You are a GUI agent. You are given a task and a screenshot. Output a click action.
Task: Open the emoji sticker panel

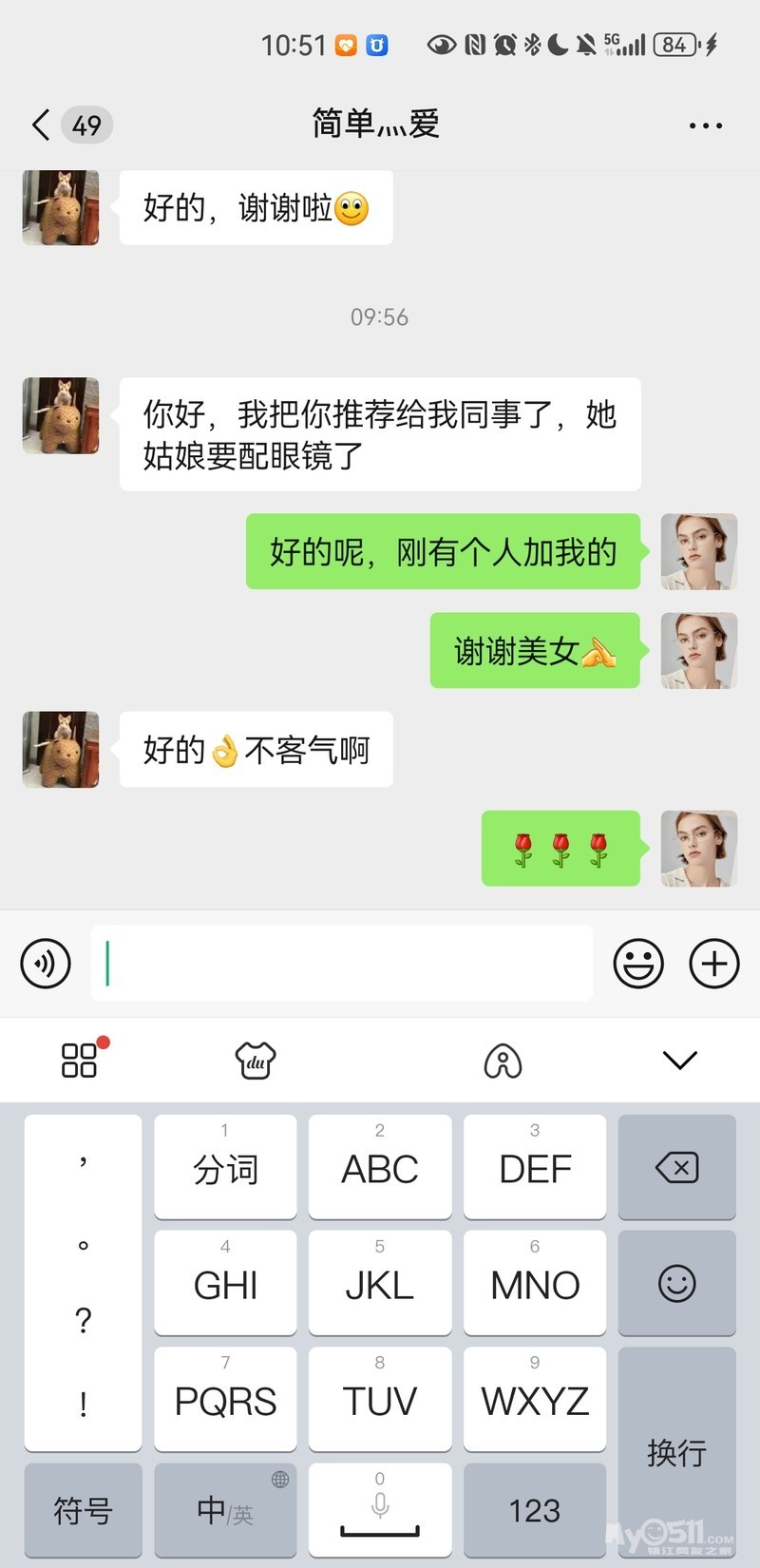(x=638, y=964)
